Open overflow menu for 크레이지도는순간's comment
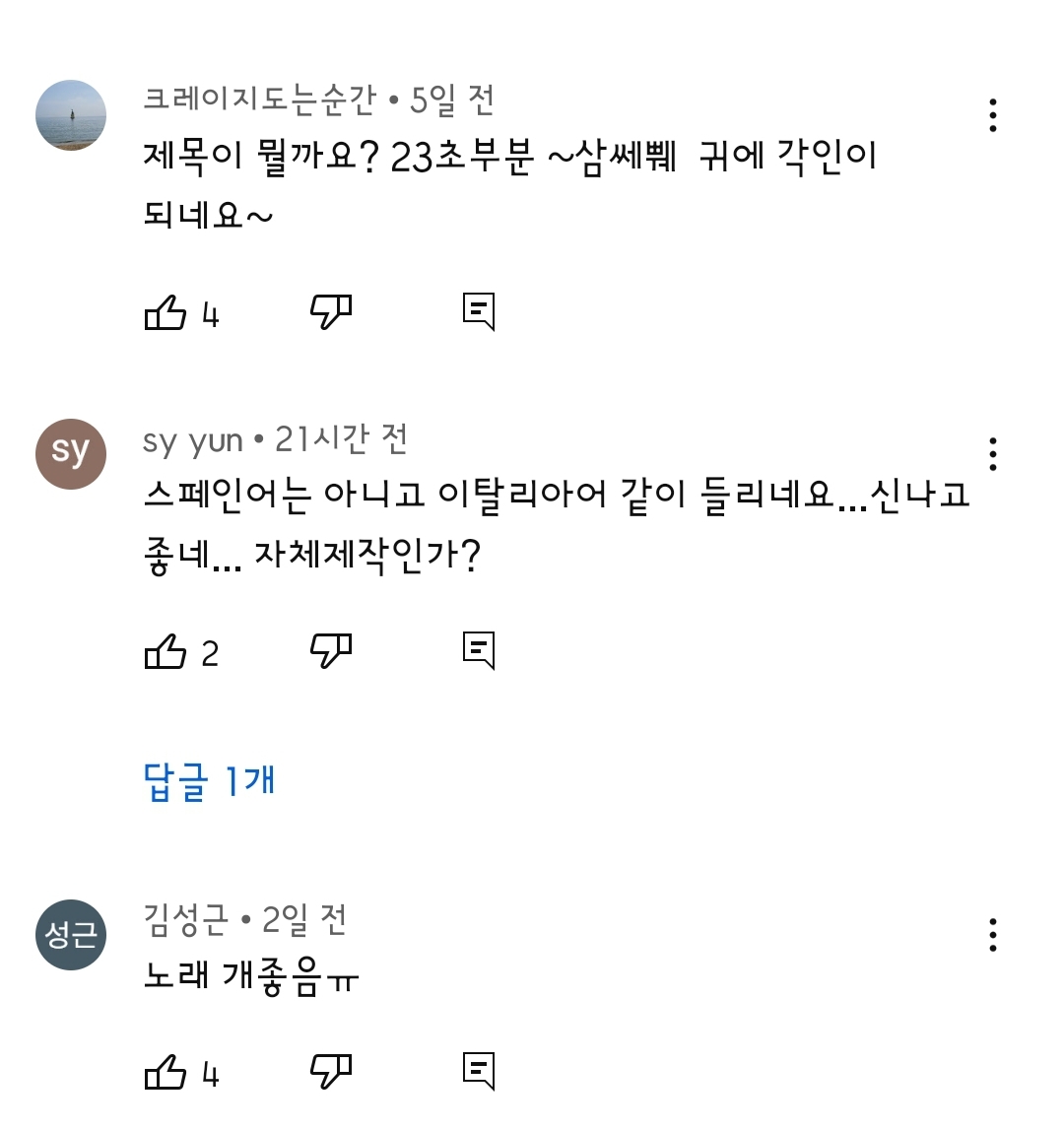This screenshot has height=1130, width=1064. (x=993, y=115)
